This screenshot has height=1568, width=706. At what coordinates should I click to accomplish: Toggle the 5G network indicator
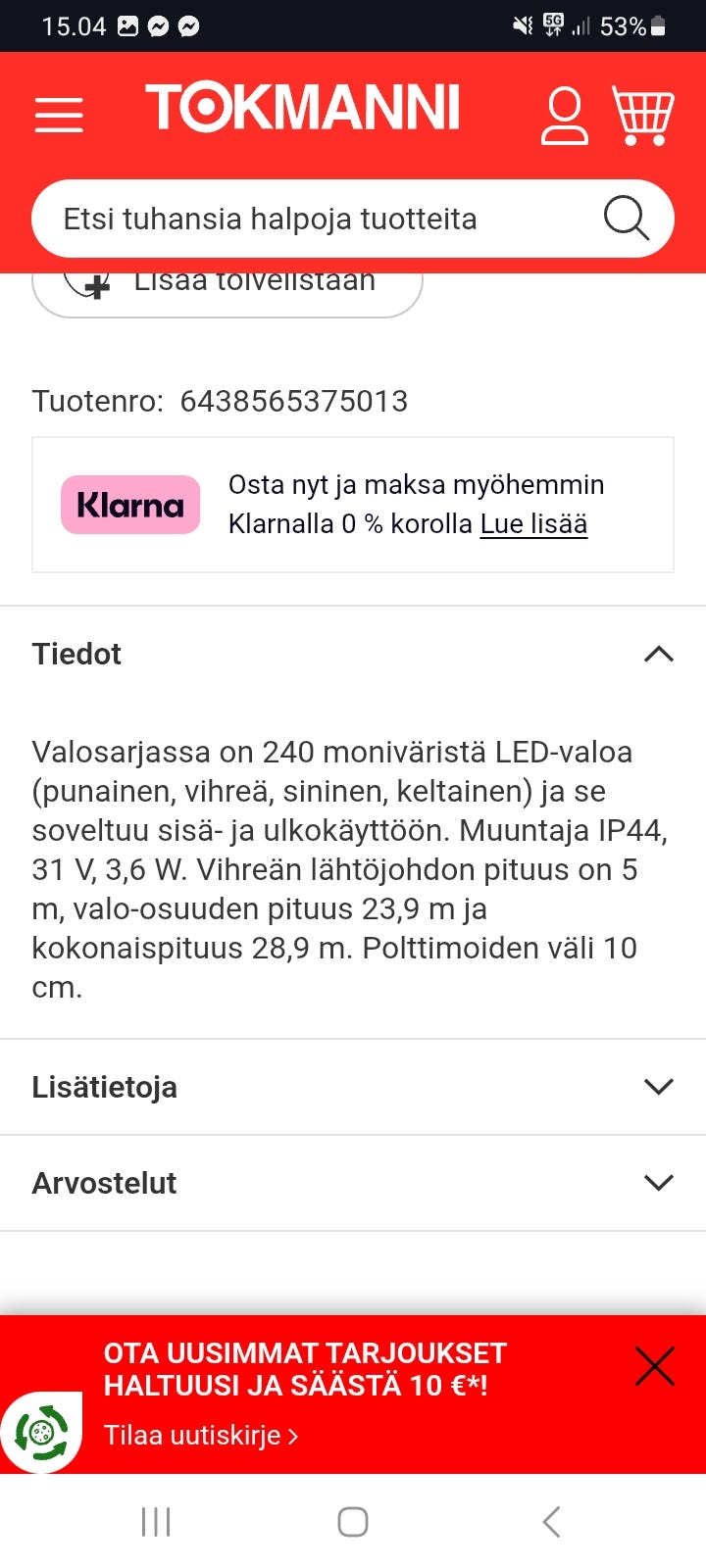point(551,25)
